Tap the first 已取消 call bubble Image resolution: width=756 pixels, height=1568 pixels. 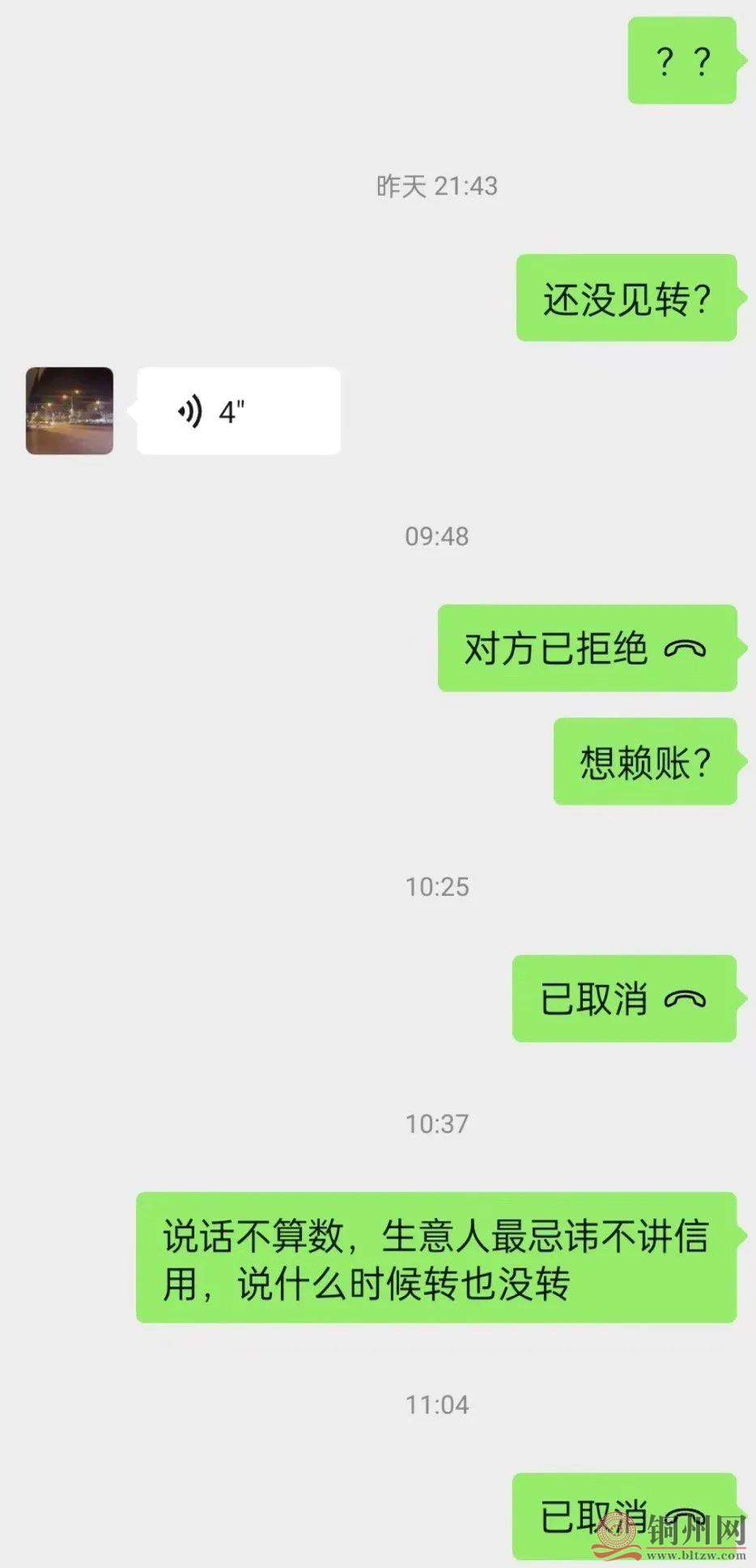point(623,1000)
